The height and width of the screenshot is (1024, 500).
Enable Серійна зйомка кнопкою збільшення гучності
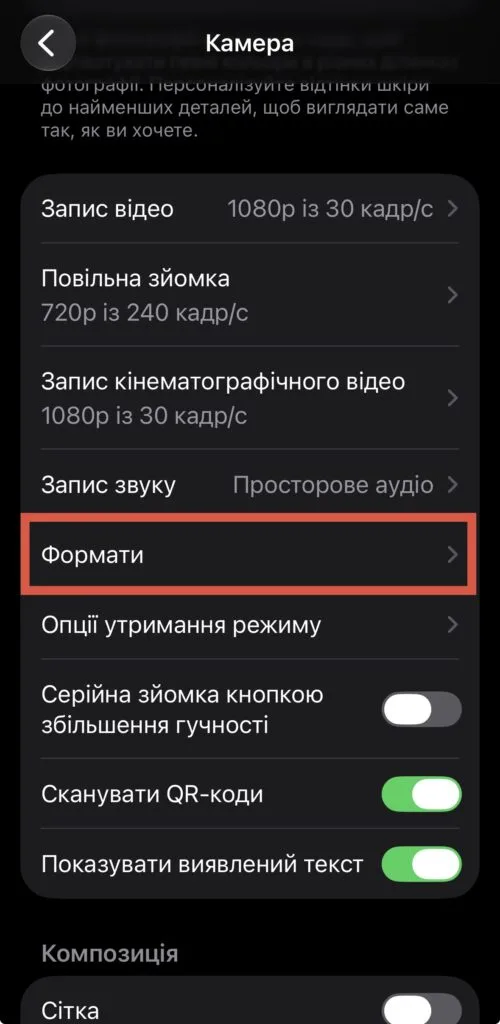[422, 709]
